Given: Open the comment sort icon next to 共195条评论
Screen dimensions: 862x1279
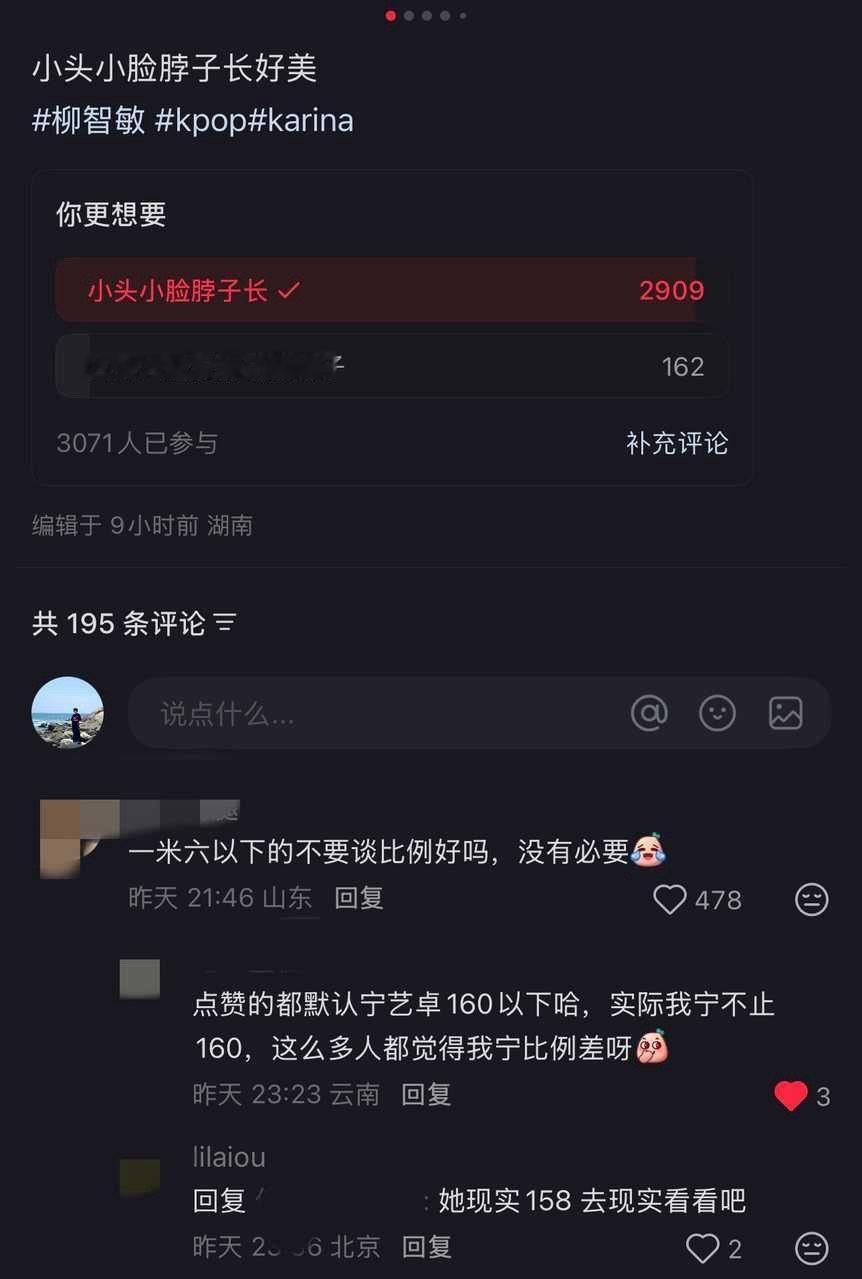Looking at the screenshot, I should pos(225,623).
